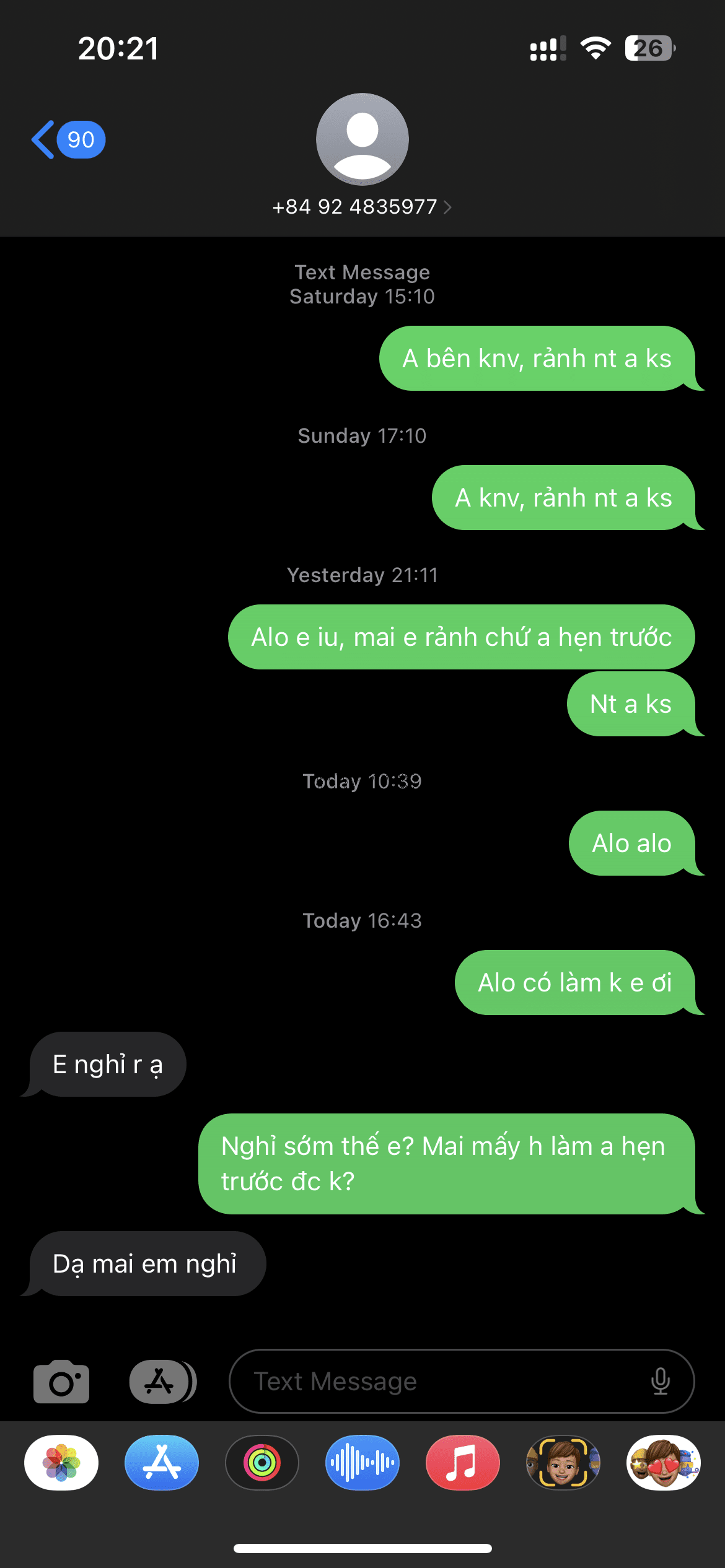Open the Fitness activity rings app
This screenshot has height=1568, width=725.
262,1463
